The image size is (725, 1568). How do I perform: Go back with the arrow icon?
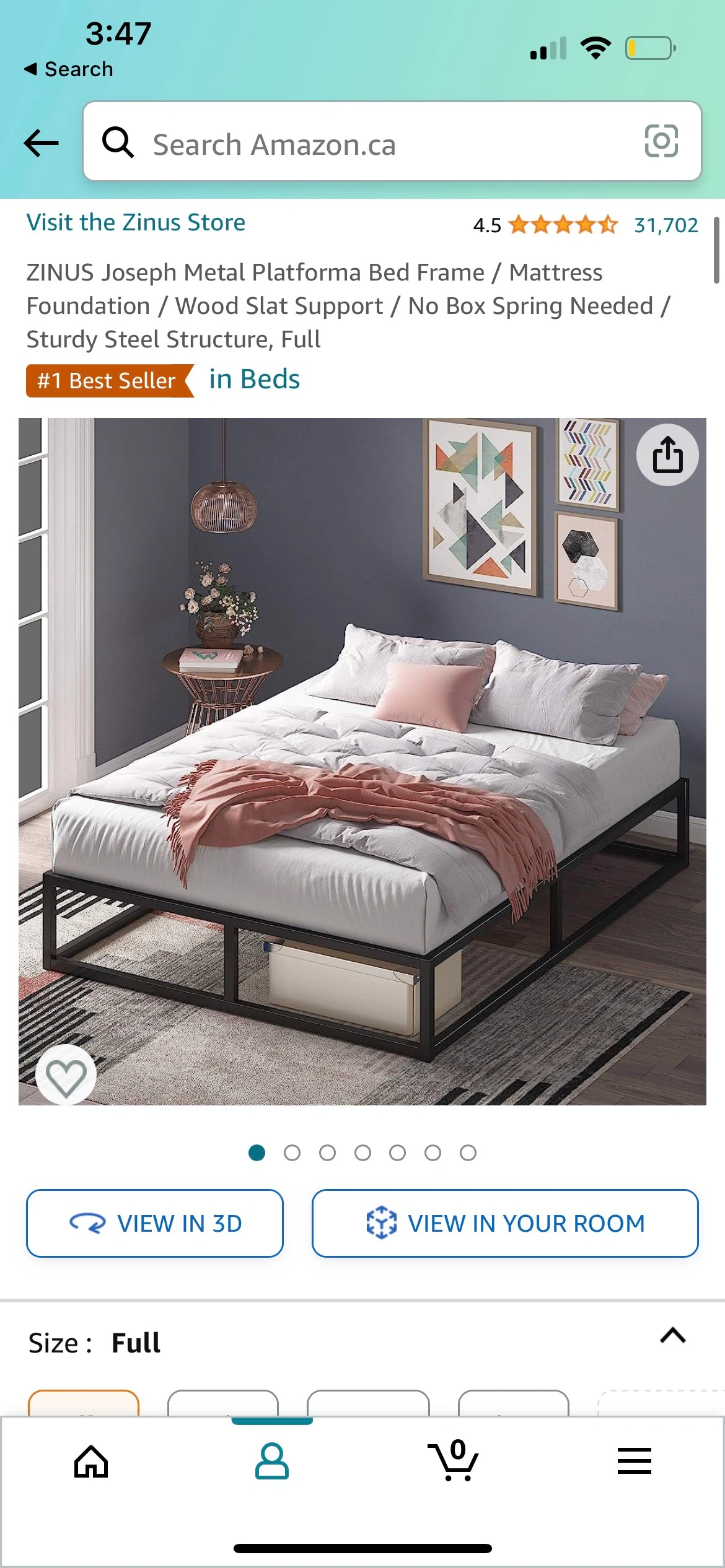(41, 143)
